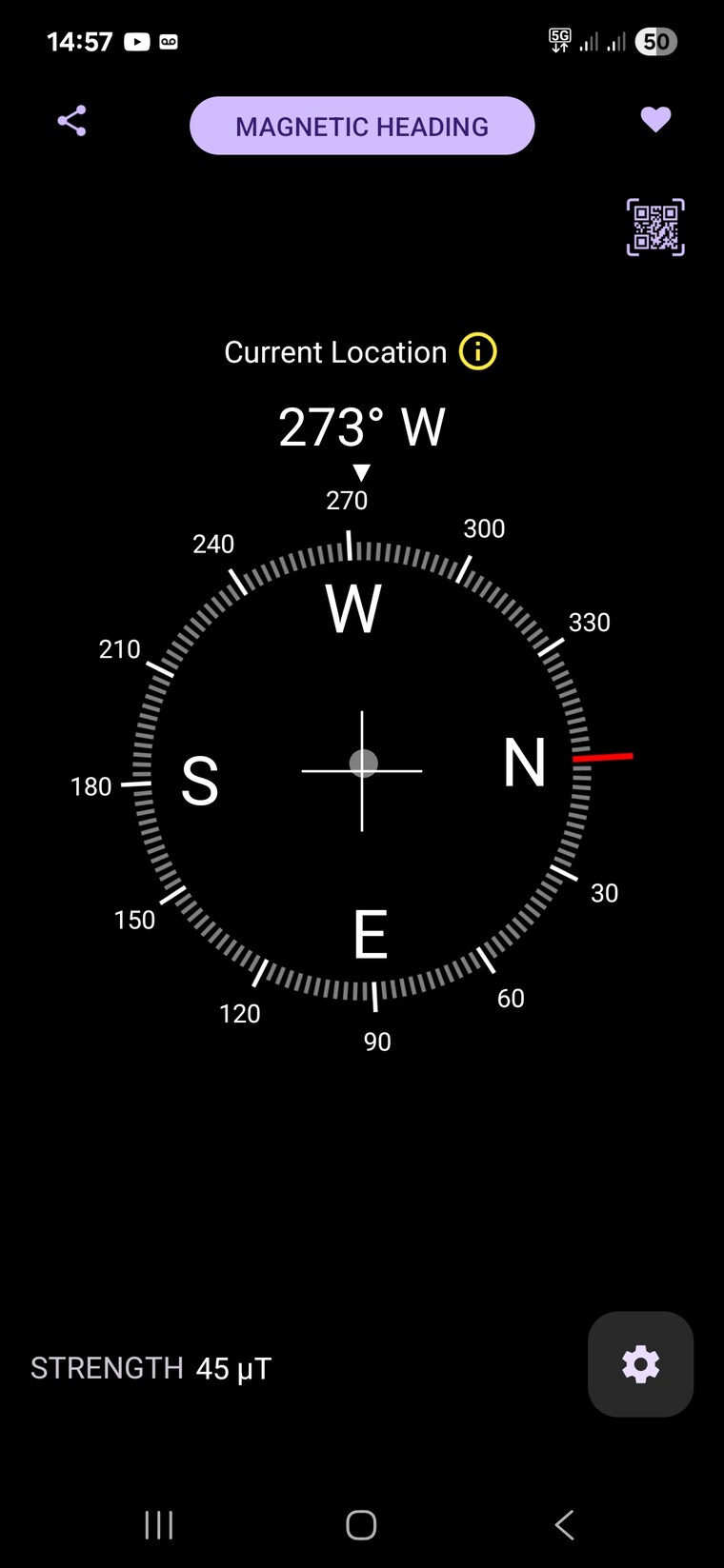Share the compass heading
724x1568 pixels.
coord(72,121)
